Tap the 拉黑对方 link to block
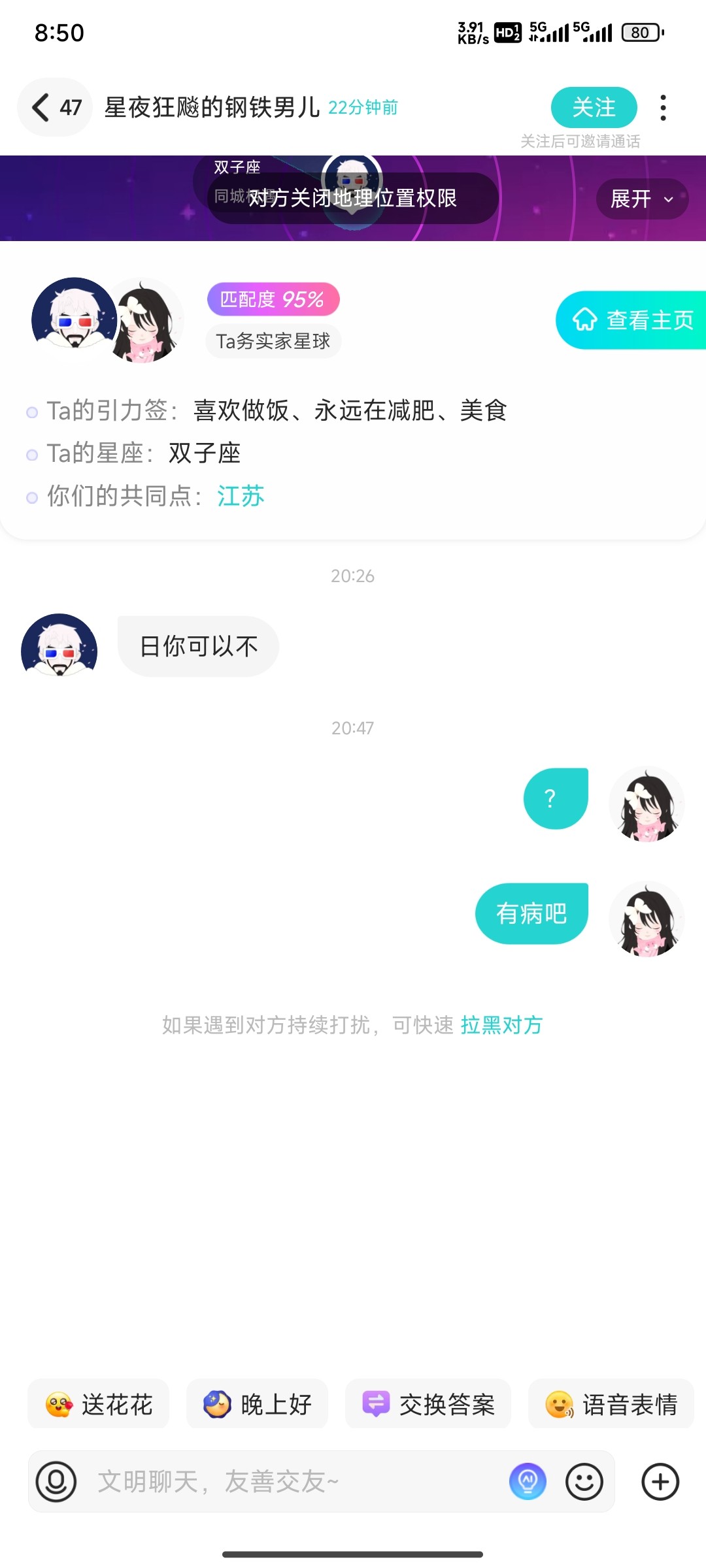The width and height of the screenshot is (706, 1568). pos(501,1025)
